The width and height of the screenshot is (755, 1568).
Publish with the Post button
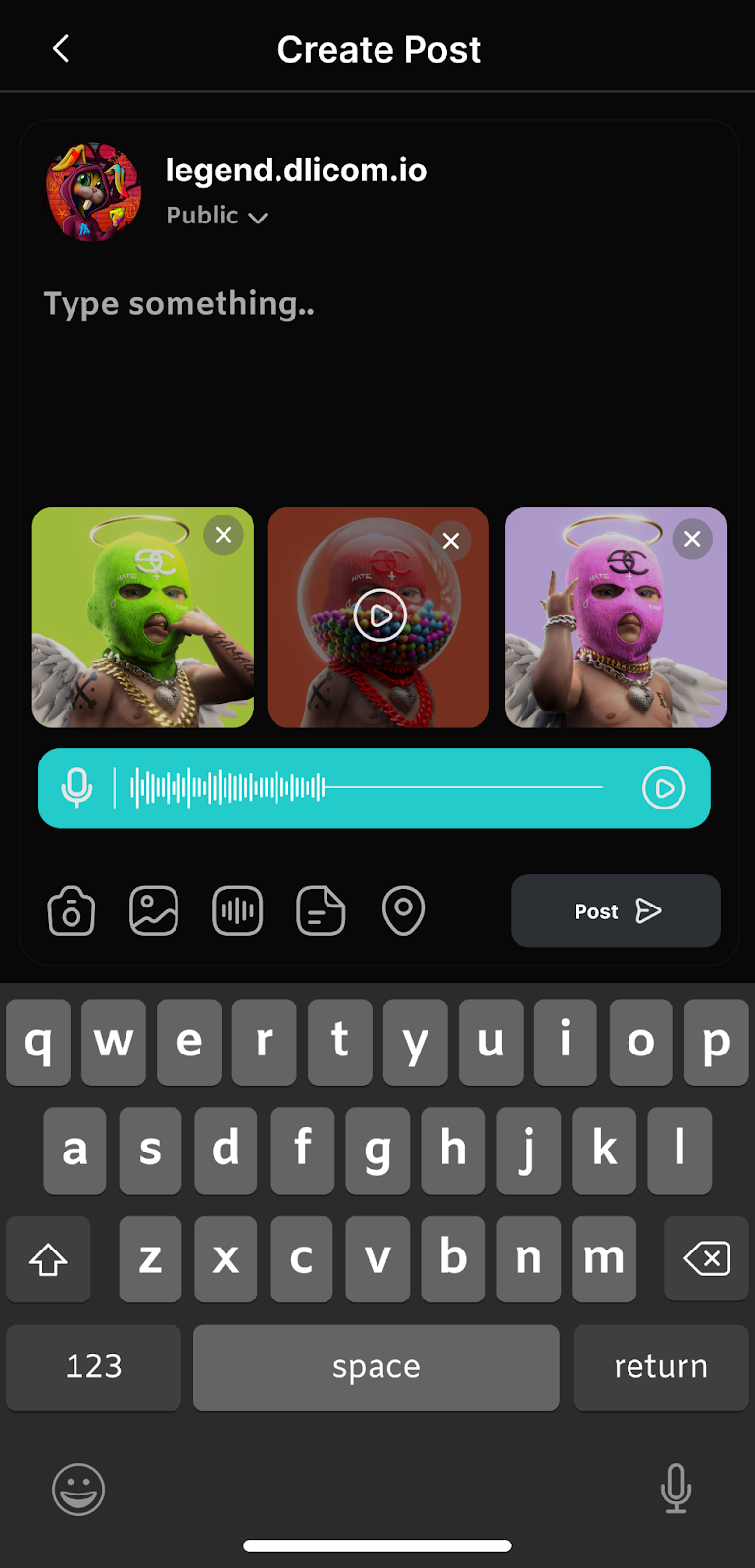click(615, 910)
